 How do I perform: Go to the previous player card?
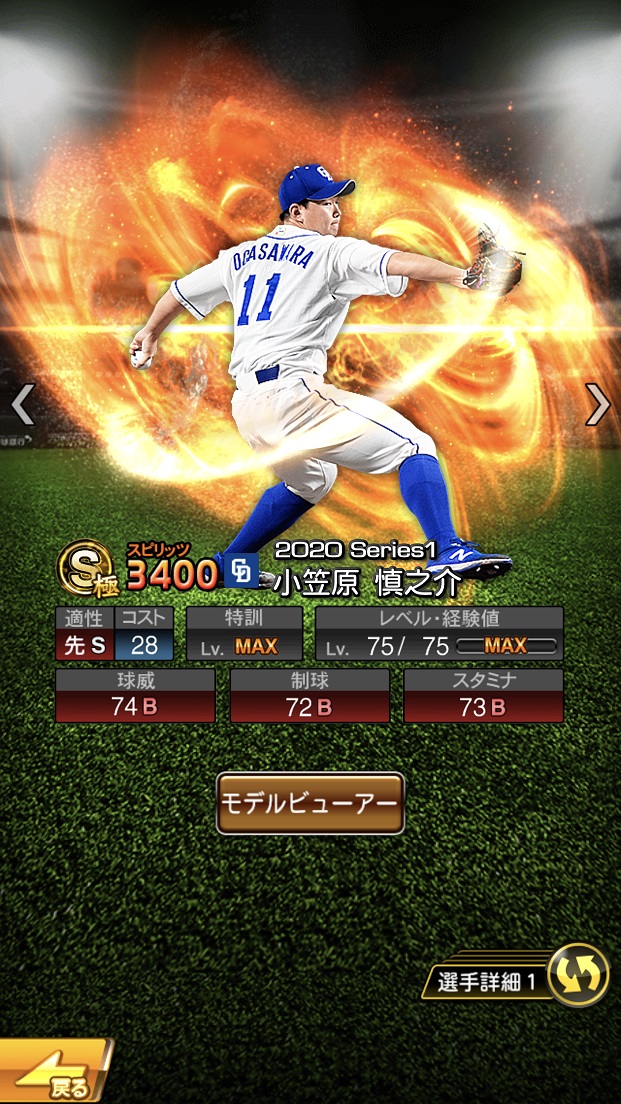point(23,404)
